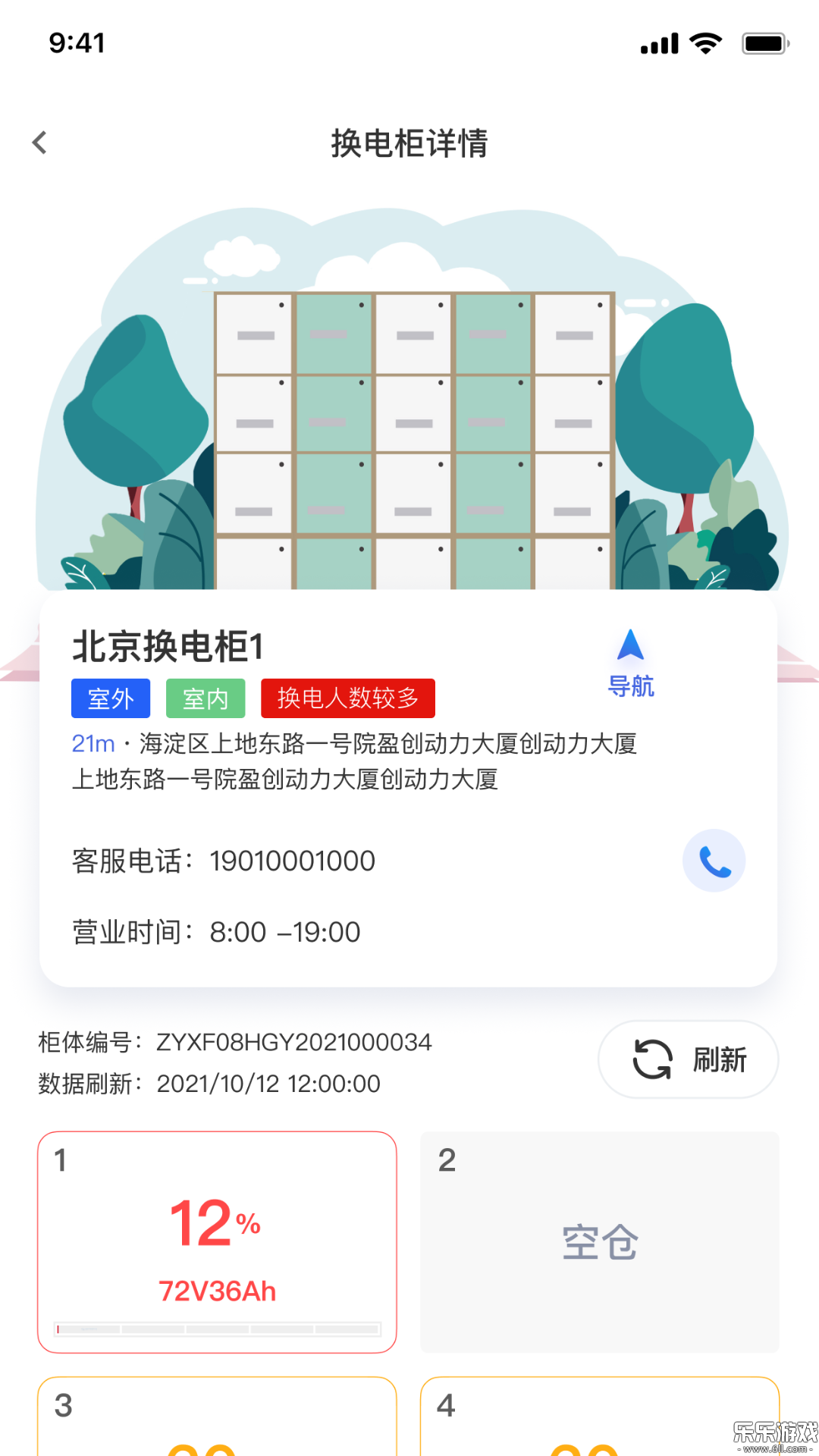The width and height of the screenshot is (819, 1456).
Task: Call customer service via the phone icon
Action: pos(714,861)
